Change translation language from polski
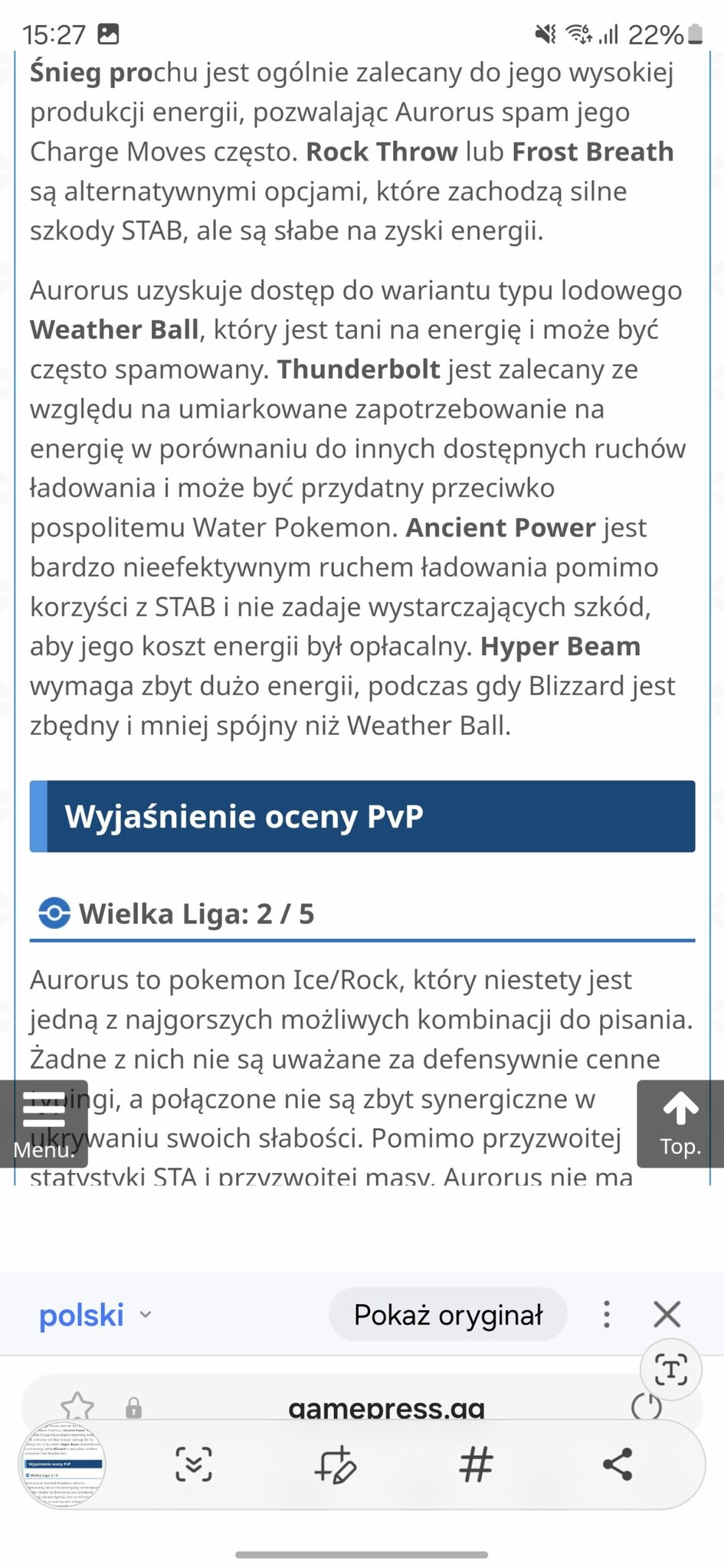This screenshot has width=724, height=1568. click(95, 1315)
